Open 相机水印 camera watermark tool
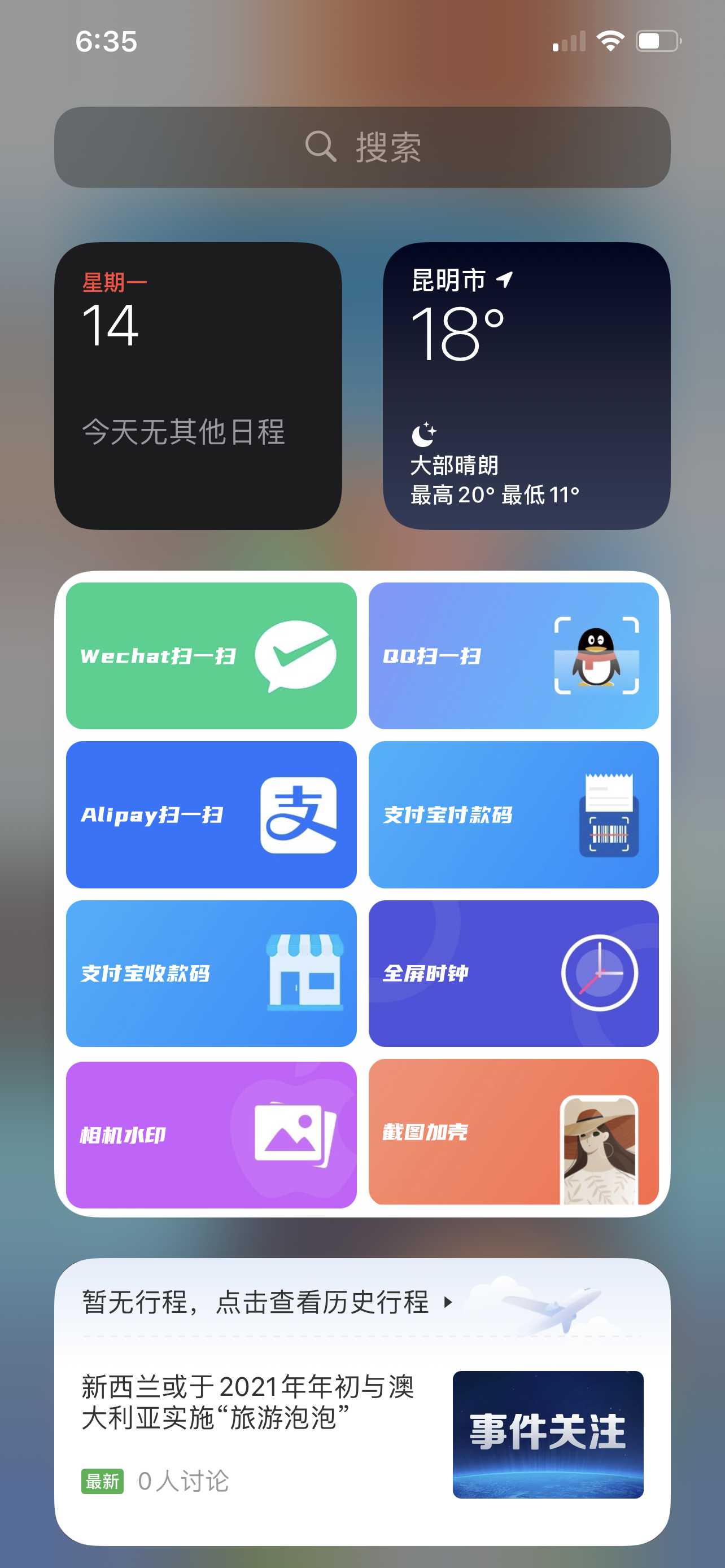This screenshot has height=1568, width=725. (211, 1135)
